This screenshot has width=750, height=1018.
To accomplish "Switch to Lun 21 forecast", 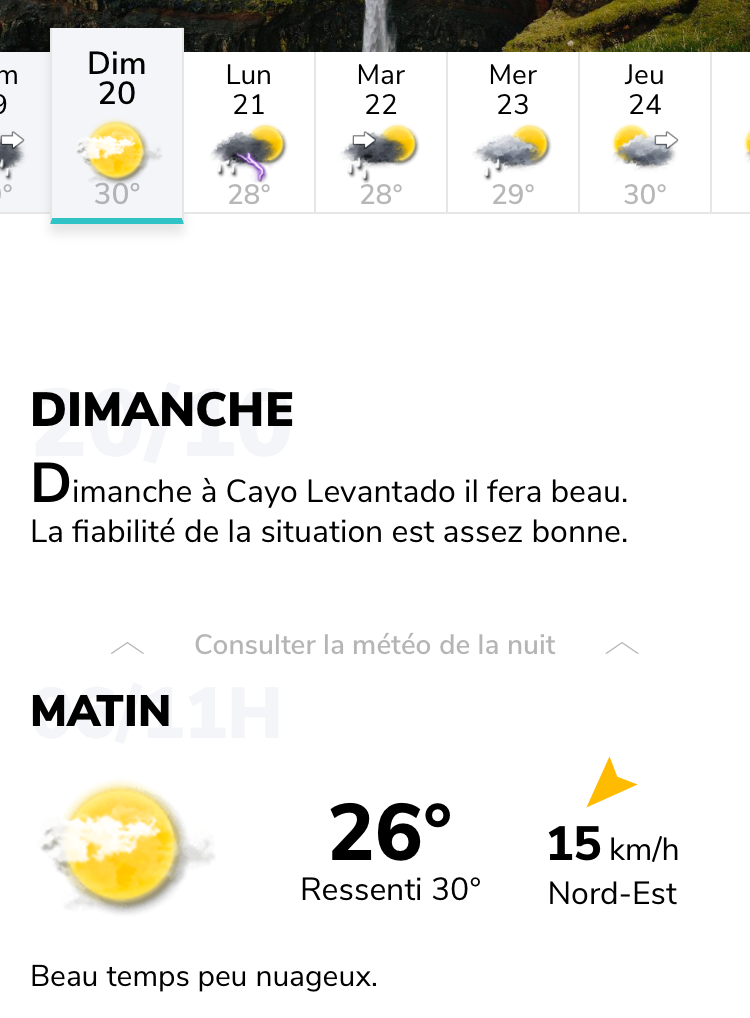I will (x=249, y=132).
